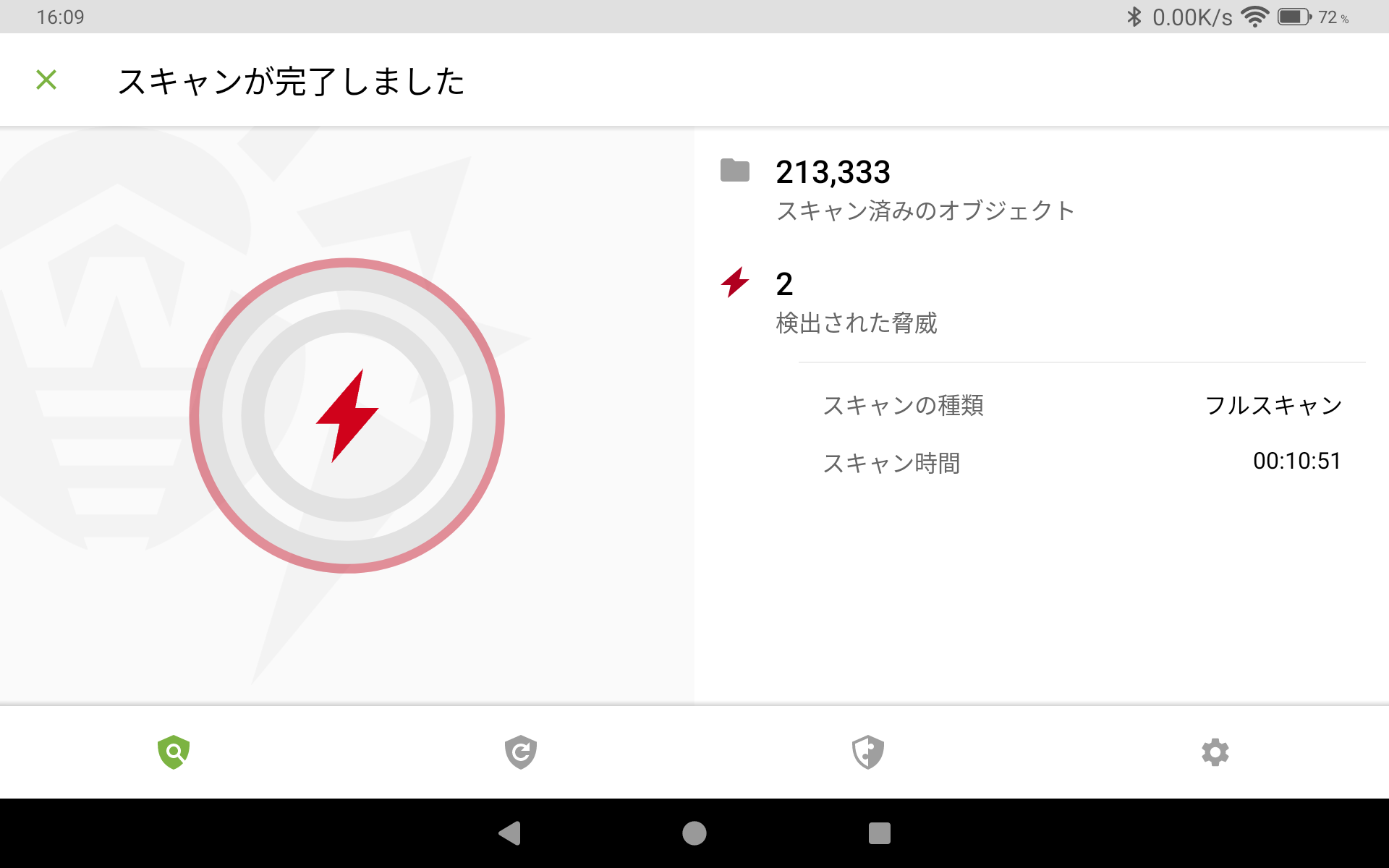Open the half-shield protection tab

click(x=868, y=752)
